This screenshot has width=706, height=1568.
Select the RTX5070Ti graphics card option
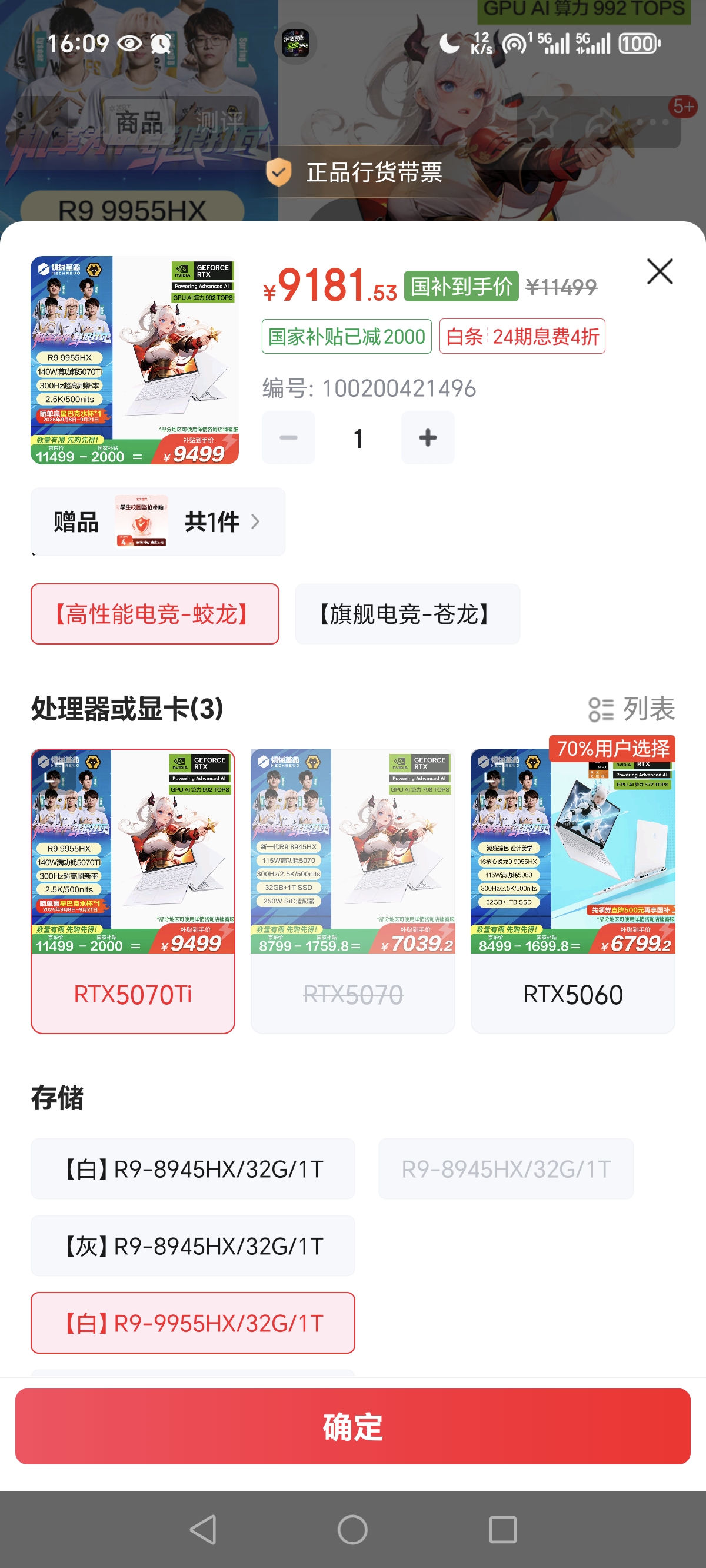pos(133,891)
